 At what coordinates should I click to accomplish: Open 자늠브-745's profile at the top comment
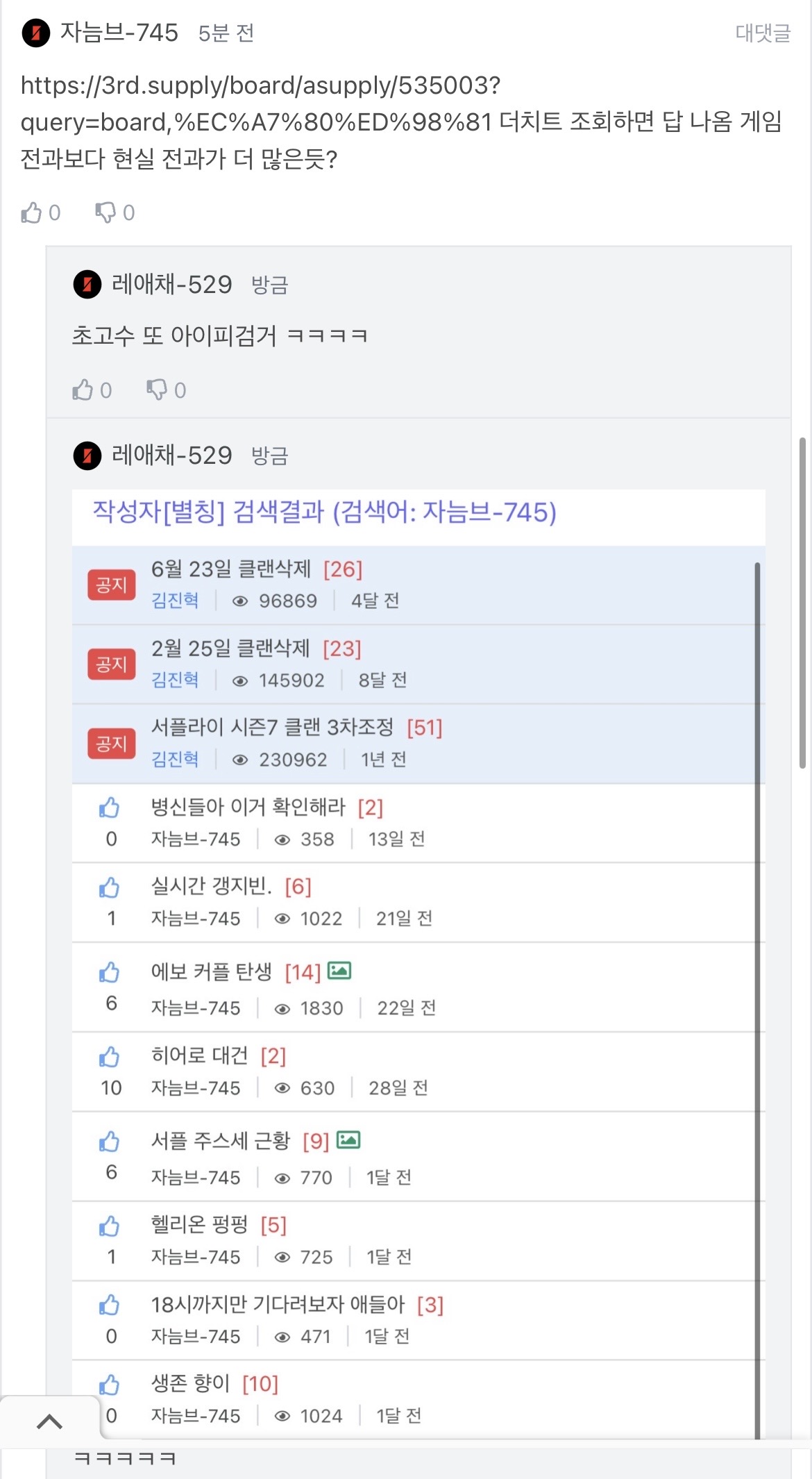(119, 33)
